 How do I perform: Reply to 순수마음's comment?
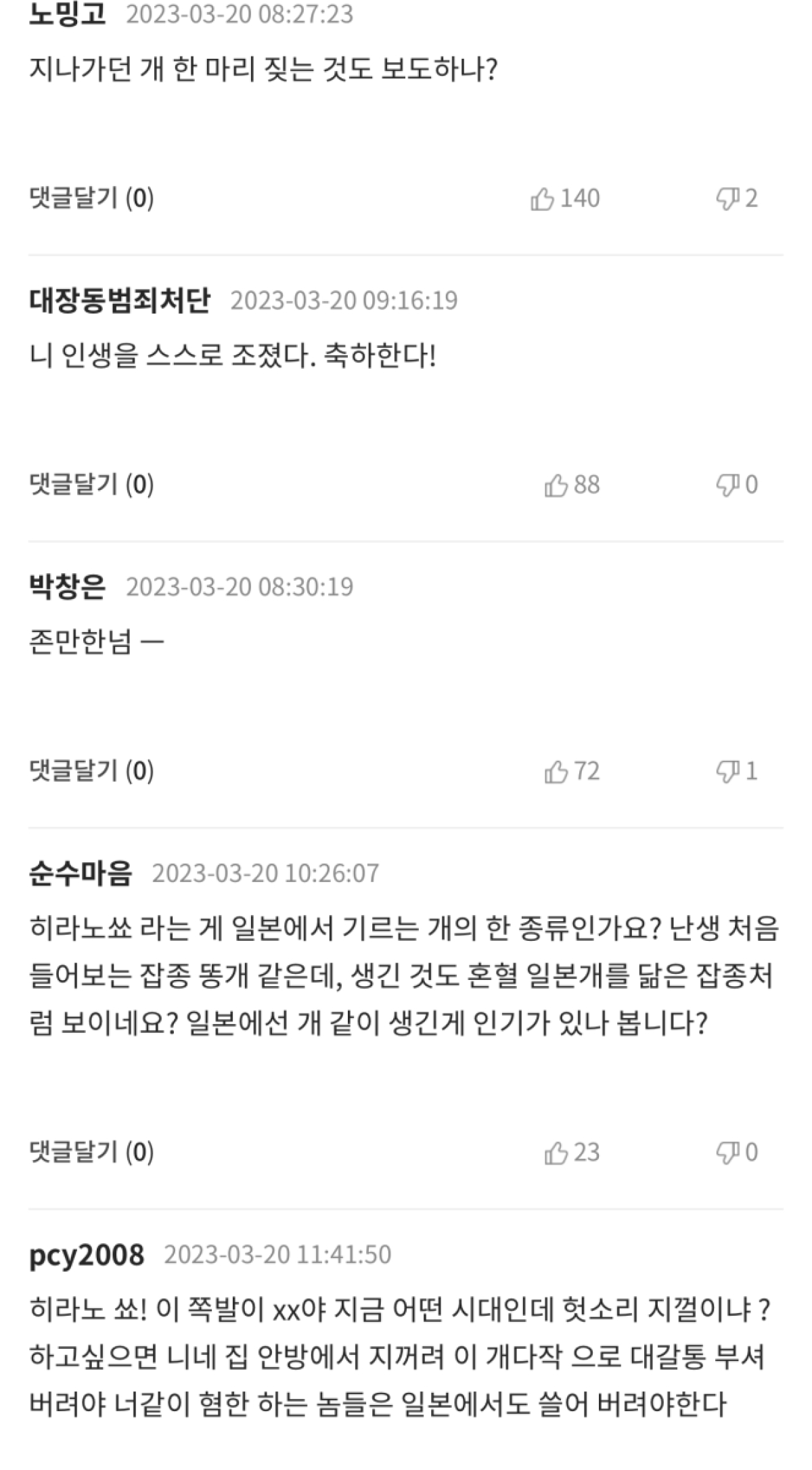point(91,1152)
